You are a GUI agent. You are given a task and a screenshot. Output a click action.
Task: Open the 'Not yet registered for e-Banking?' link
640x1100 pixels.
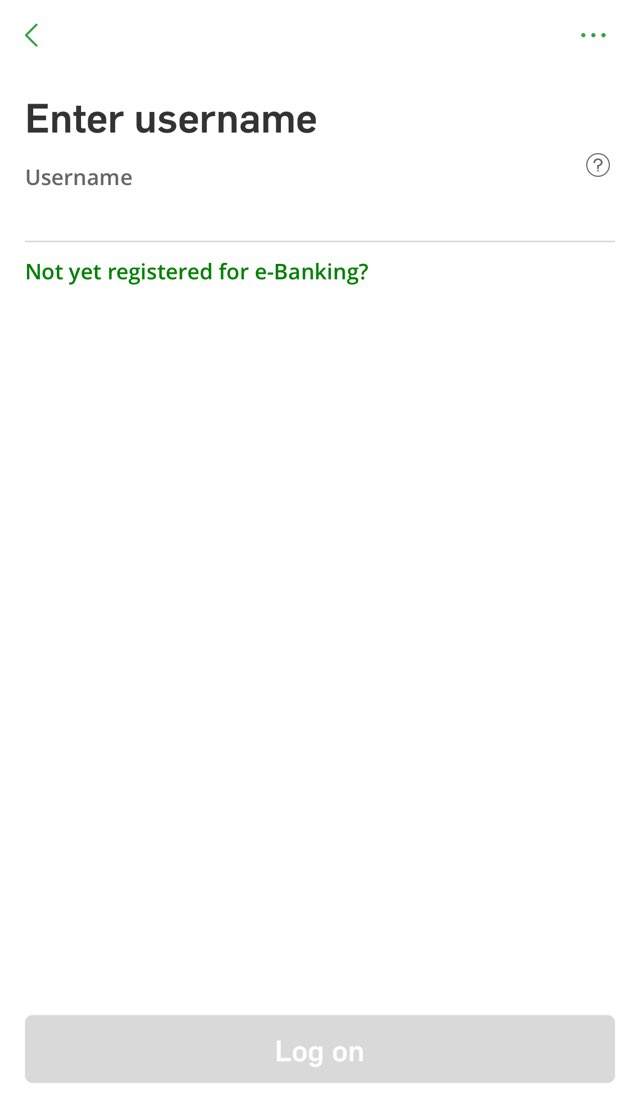(x=196, y=272)
